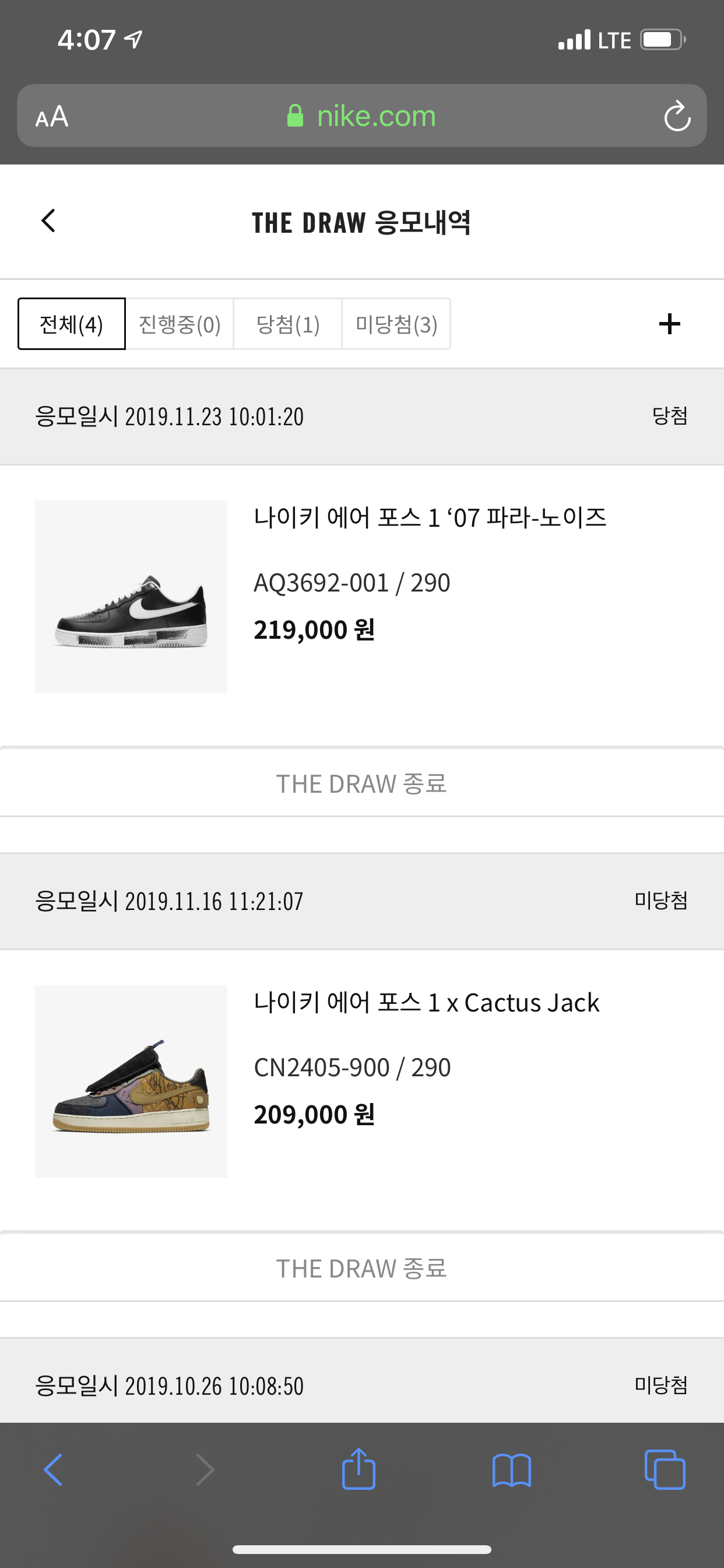Open Safari bookmarks
Image resolution: width=724 pixels, height=1568 pixels.
512,1470
